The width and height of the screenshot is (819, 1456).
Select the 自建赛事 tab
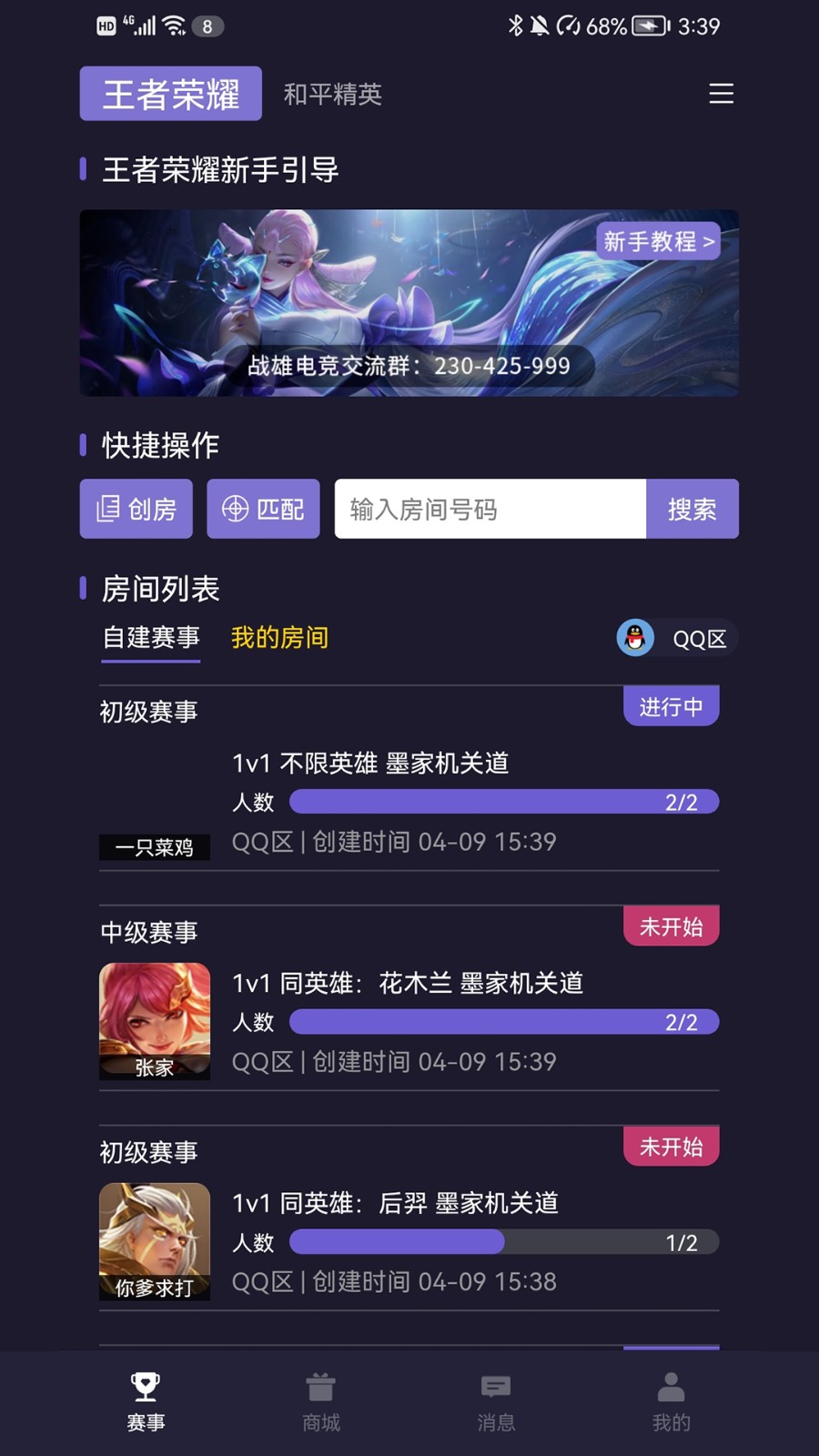pos(151,638)
